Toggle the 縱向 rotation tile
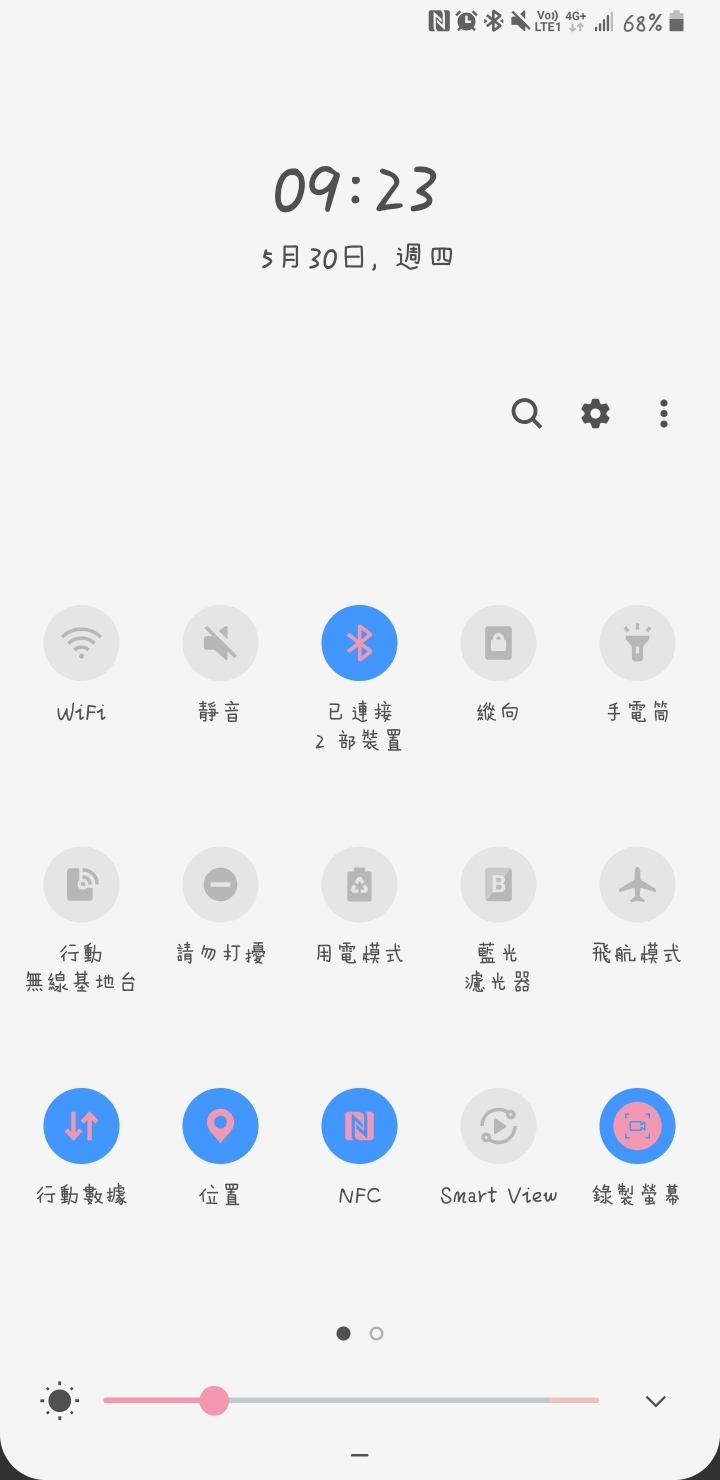This screenshot has width=720, height=1480. (x=498, y=643)
